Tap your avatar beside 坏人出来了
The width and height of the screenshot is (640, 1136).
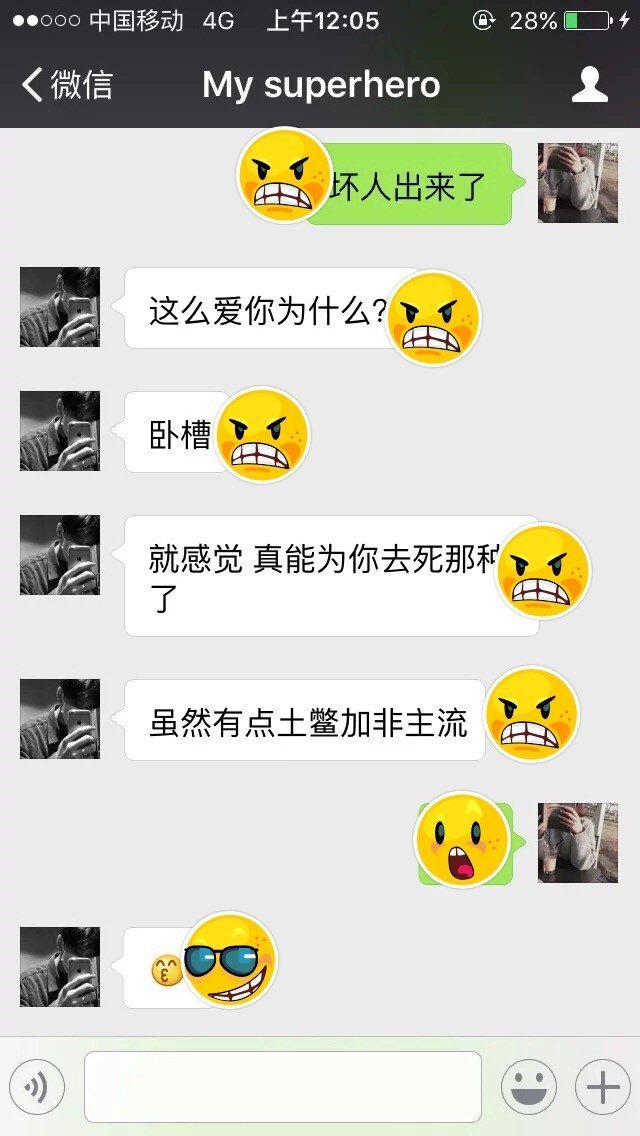tap(578, 183)
